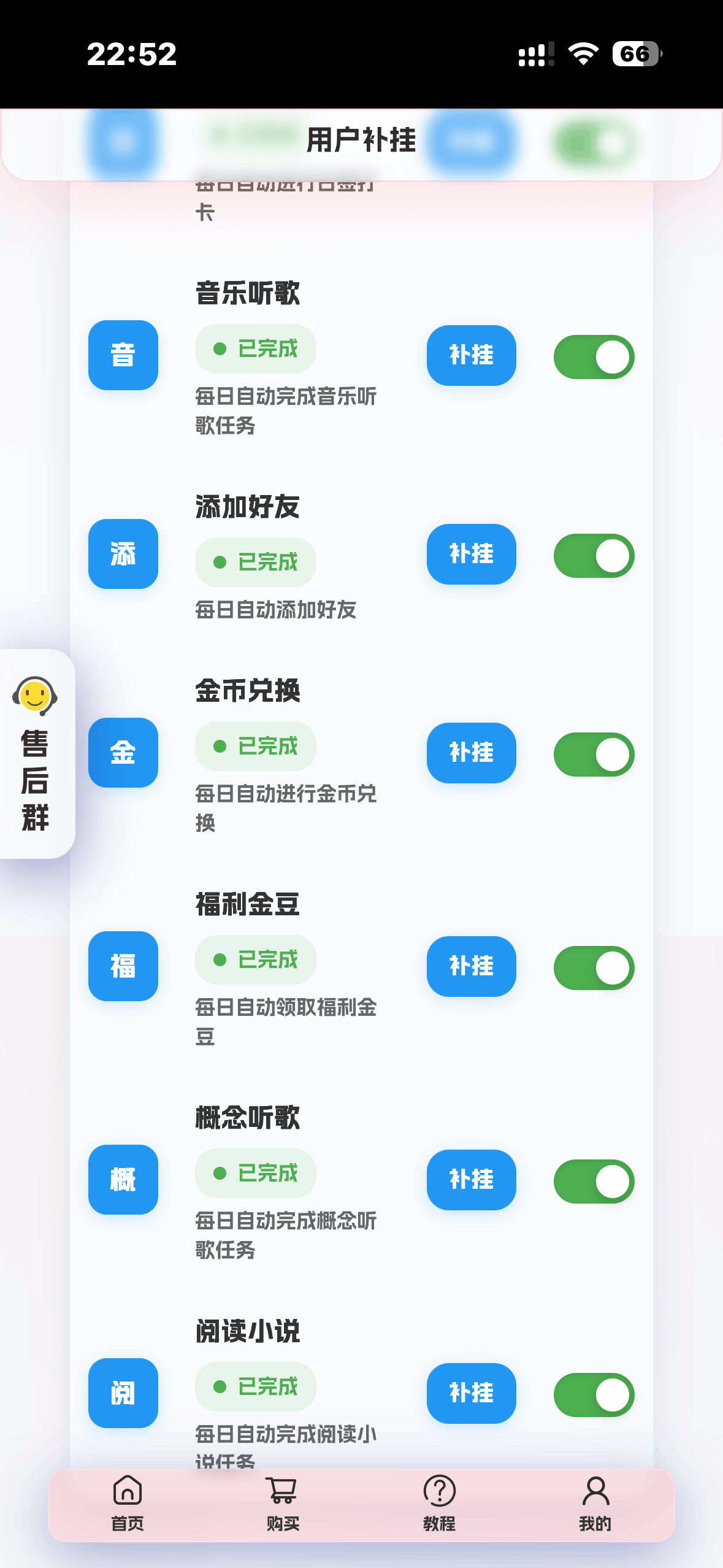The width and height of the screenshot is (723, 1568).
Task: Open the 售后群 support floating button
Action: click(x=36, y=754)
